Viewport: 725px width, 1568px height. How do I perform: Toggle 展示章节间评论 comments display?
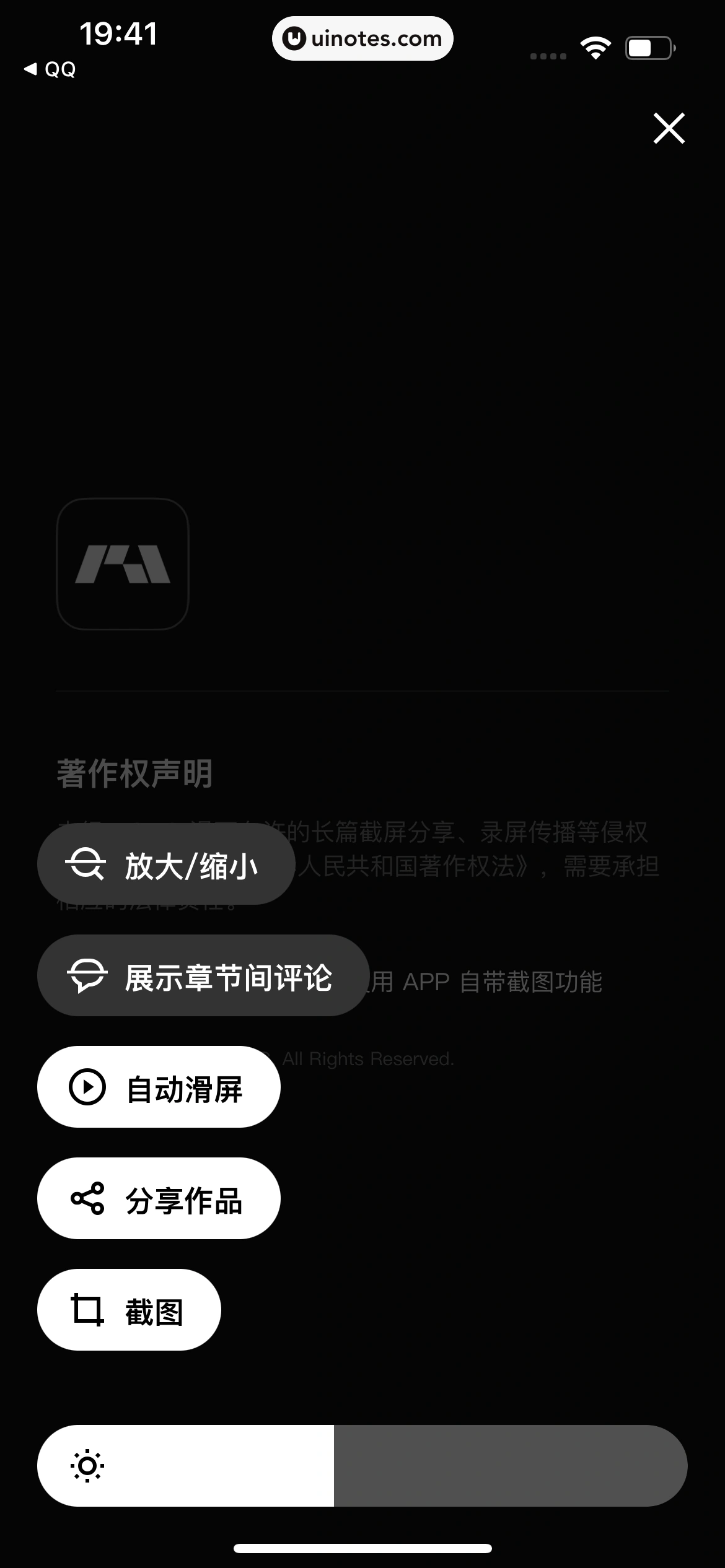pyautogui.click(x=203, y=976)
